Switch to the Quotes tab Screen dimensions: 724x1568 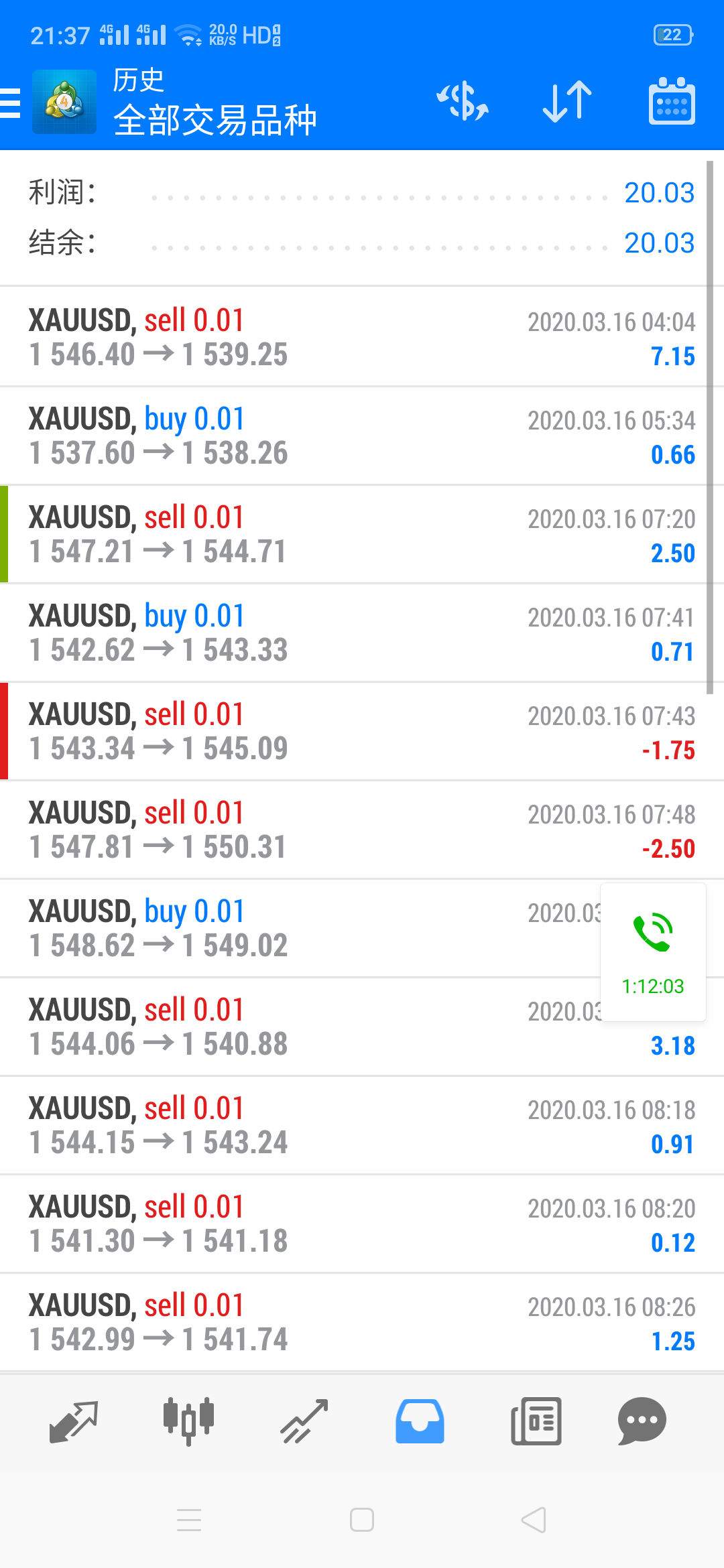click(74, 1421)
